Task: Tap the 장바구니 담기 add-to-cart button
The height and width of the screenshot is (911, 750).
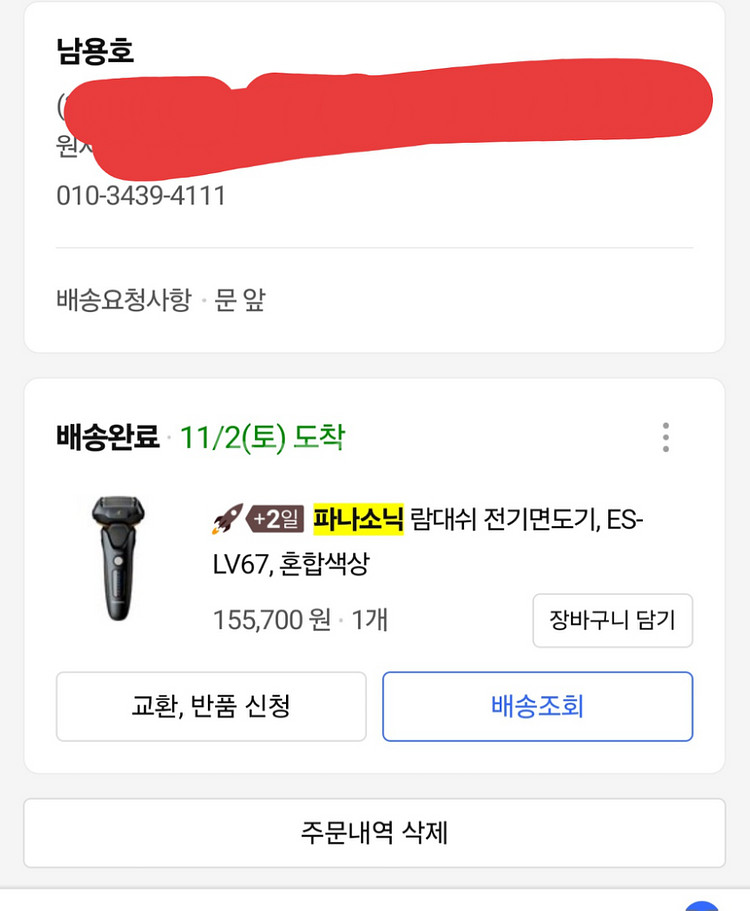Action: 612,620
